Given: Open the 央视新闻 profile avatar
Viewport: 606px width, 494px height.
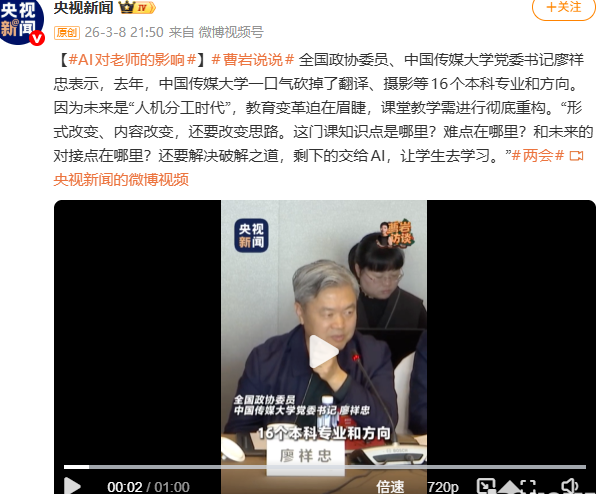Looking at the screenshot, I should [x=22, y=22].
